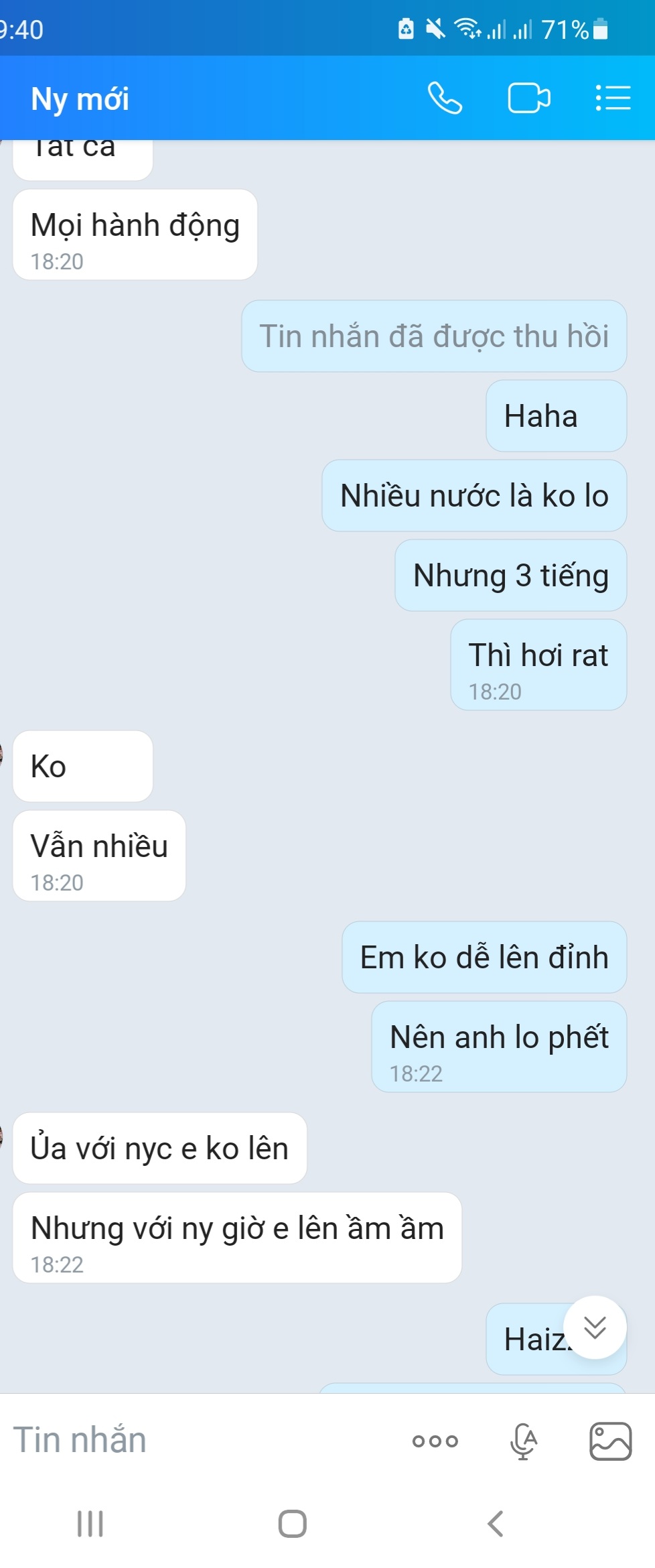The image size is (655, 1568).
Task: Jump to the latest messages
Action: click(595, 1327)
